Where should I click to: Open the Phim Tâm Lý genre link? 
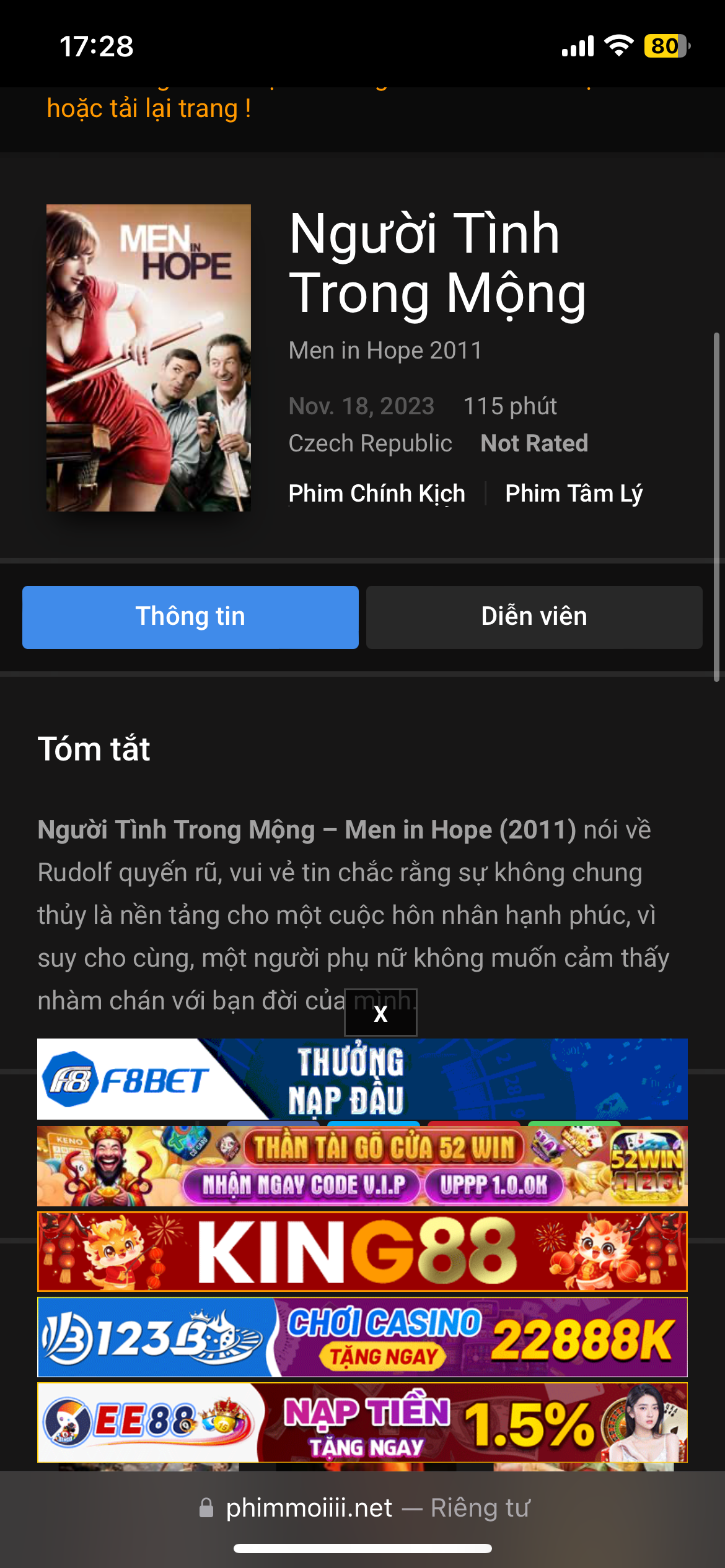coord(574,494)
